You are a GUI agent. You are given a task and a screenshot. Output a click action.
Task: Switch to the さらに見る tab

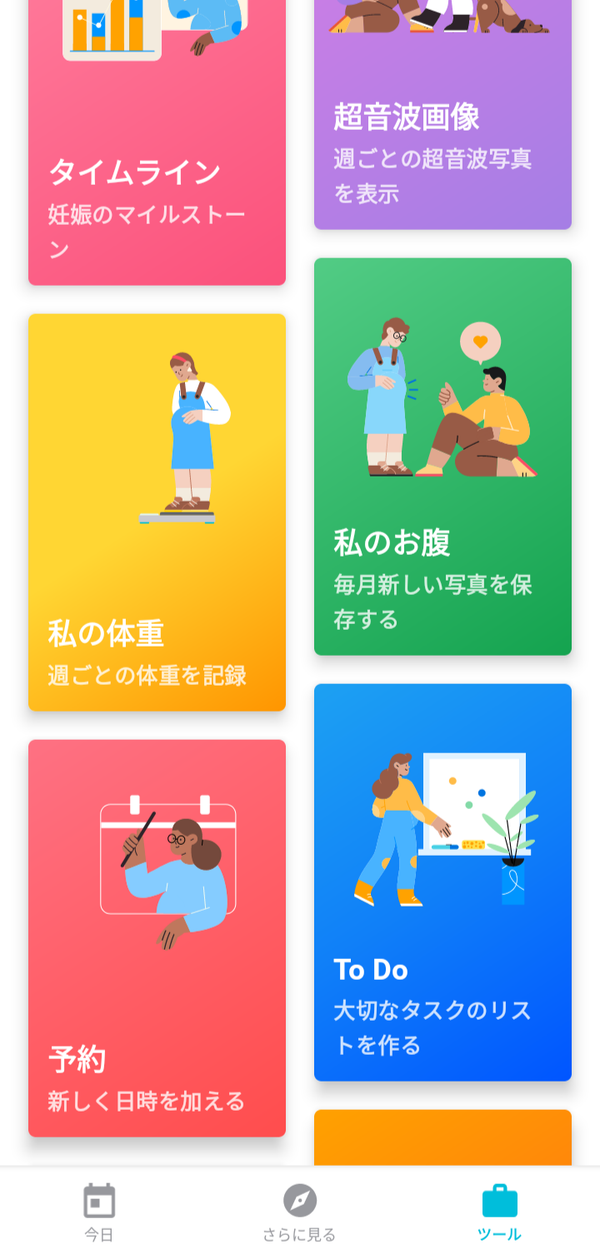tap(299, 1211)
